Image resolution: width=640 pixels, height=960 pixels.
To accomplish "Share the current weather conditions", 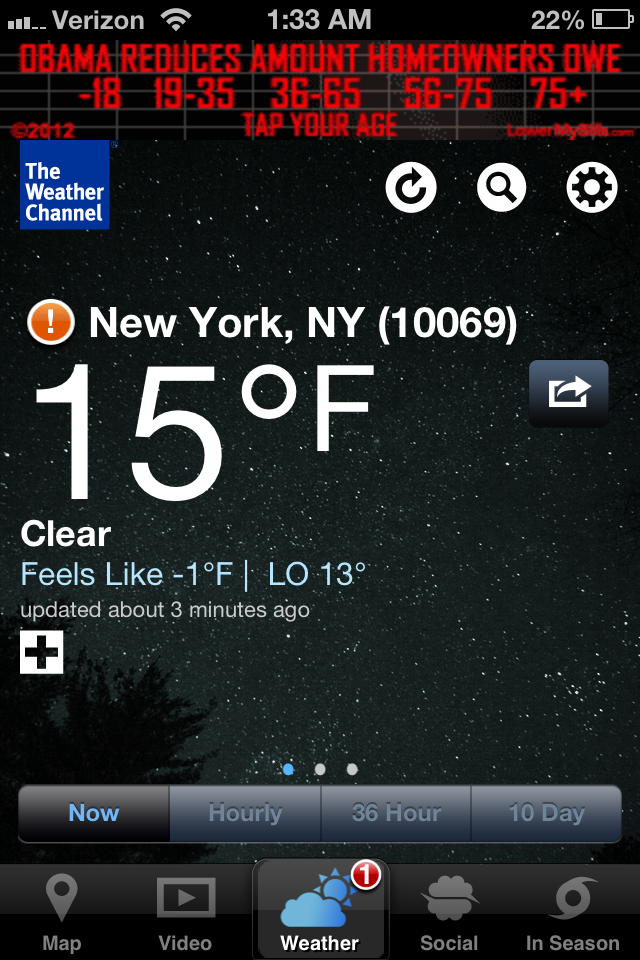I will click(x=568, y=393).
